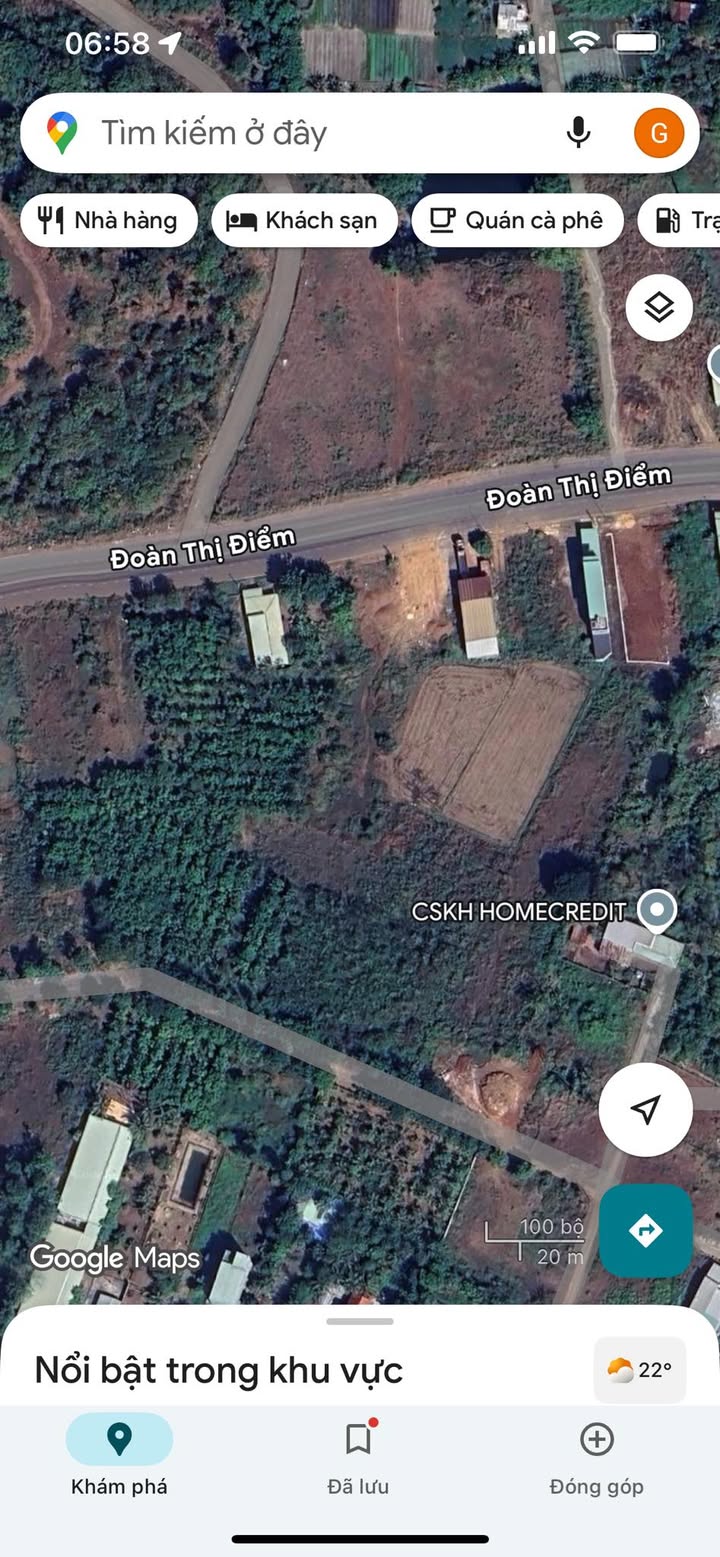Filter by Khách sạn
The image size is (720, 1557).
(304, 220)
